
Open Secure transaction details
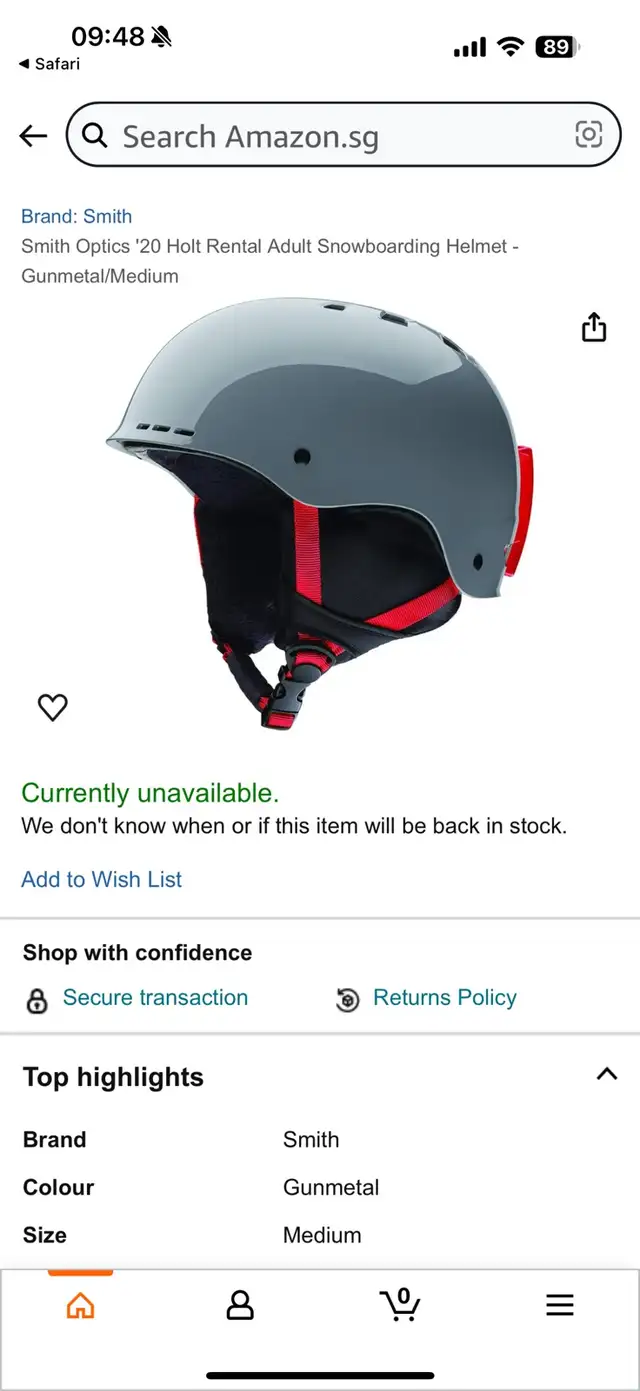pyautogui.click(x=154, y=998)
